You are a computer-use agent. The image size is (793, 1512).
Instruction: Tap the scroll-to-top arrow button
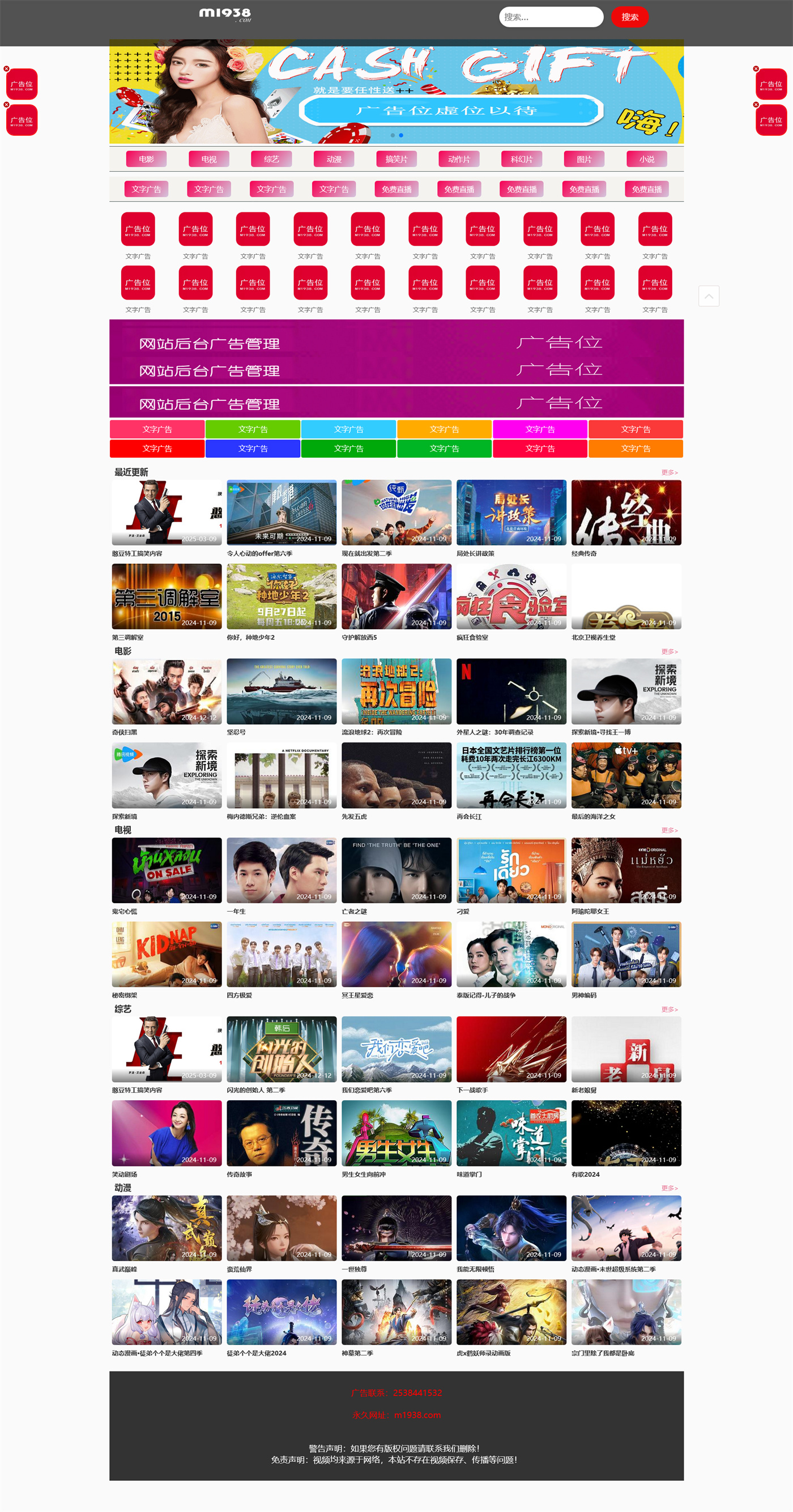click(x=709, y=296)
